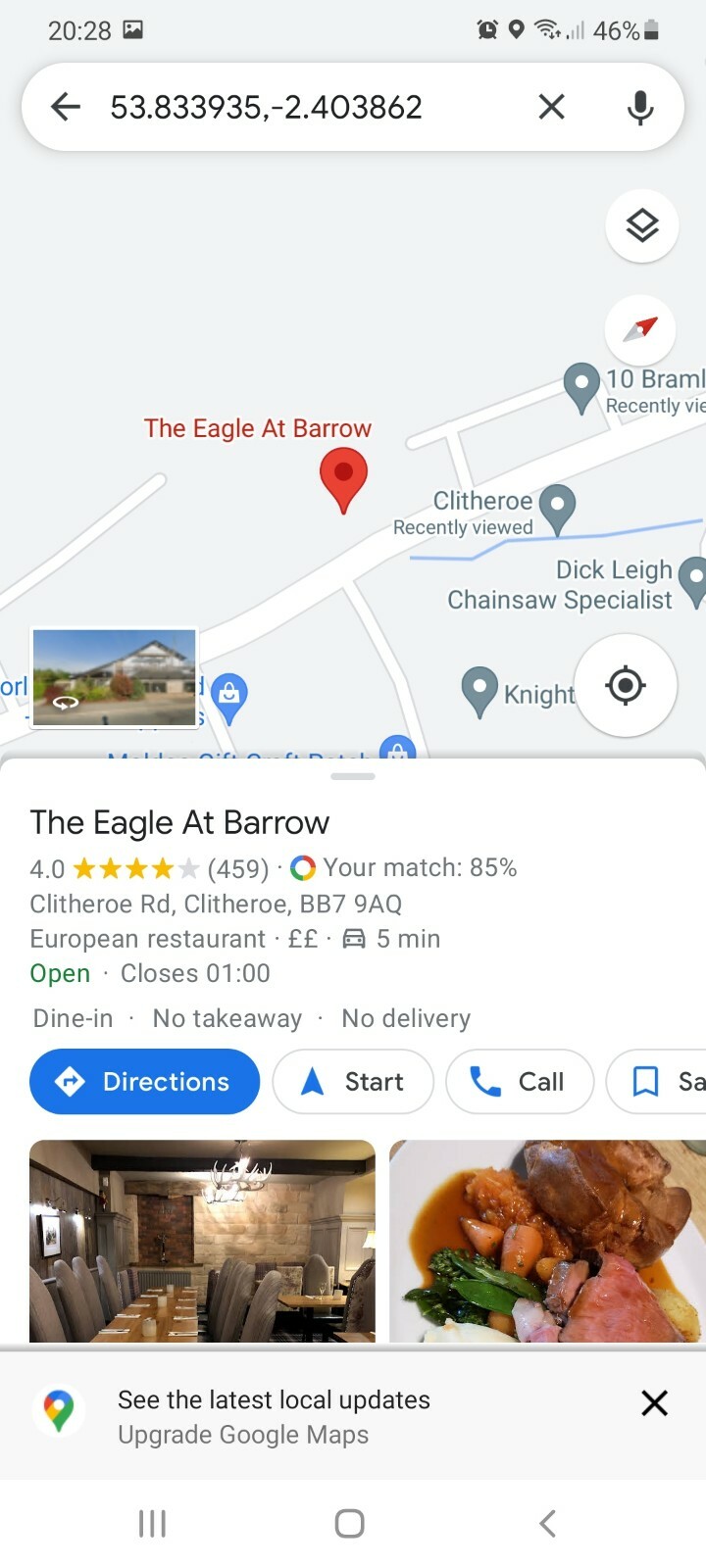Reset map orientation with the compass
706x1568 pixels.
640,328
